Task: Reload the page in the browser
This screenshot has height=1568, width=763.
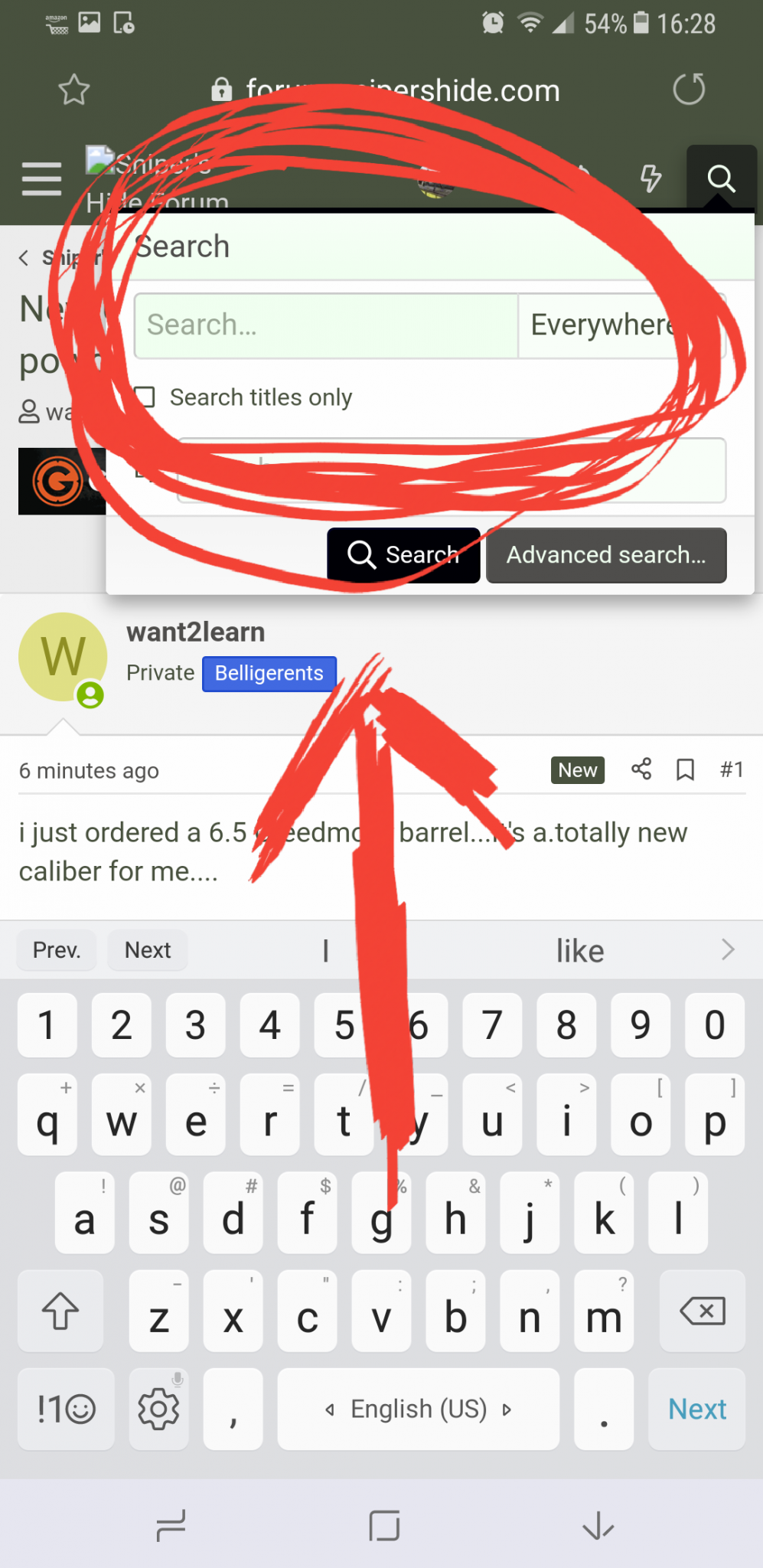Action: (x=688, y=90)
